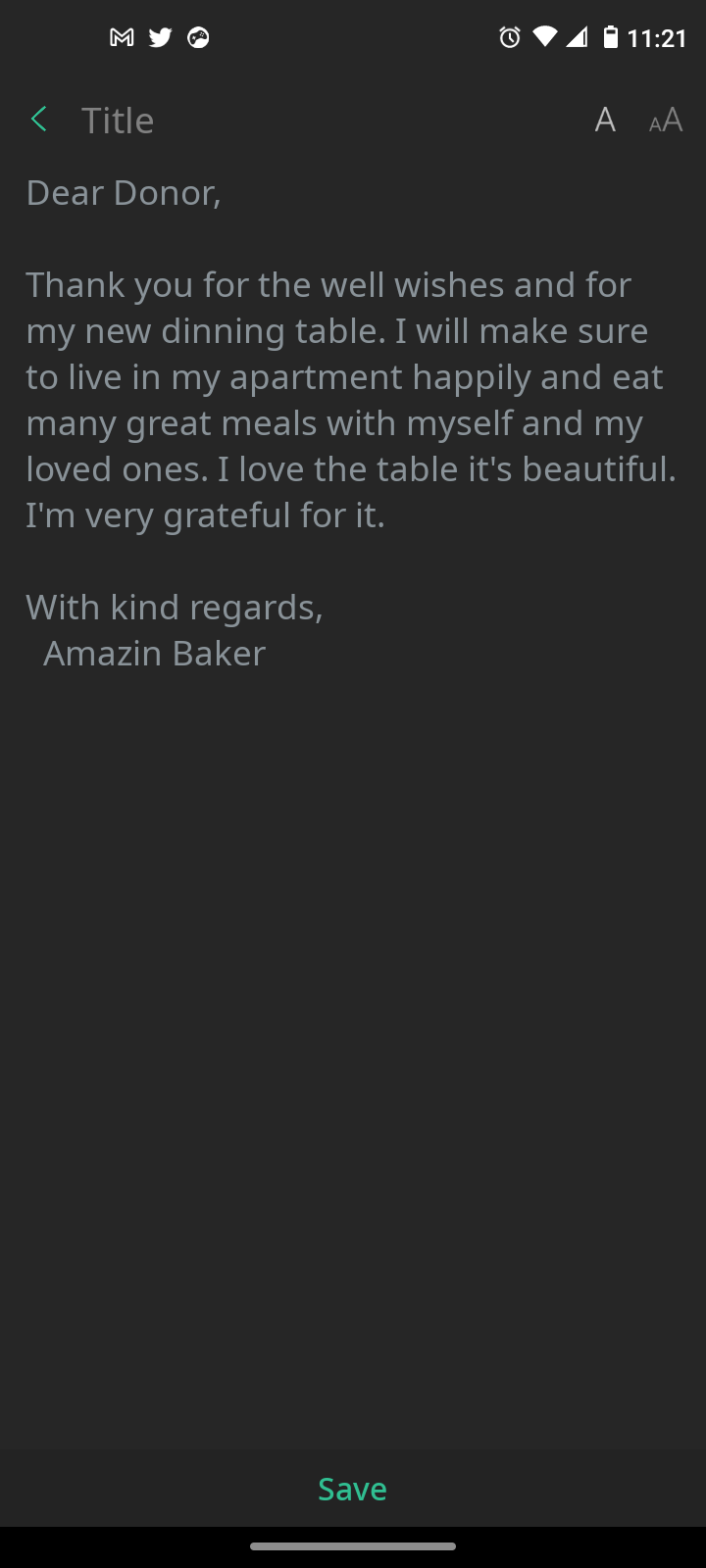706x1568 pixels.
Task: Go back using the green arrow
Action: tap(39, 120)
